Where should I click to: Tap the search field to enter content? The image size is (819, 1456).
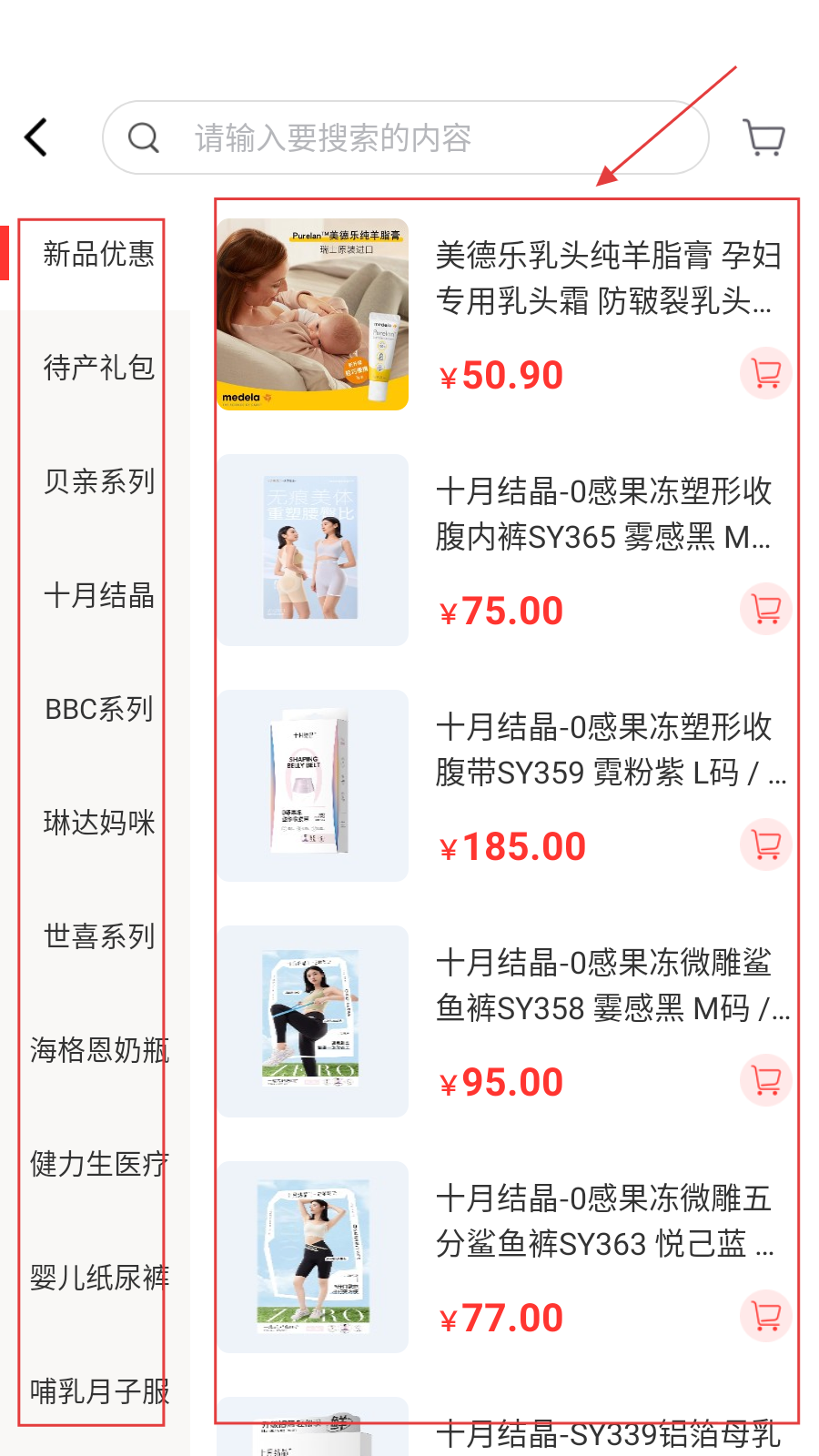click(x=405, y=138)
